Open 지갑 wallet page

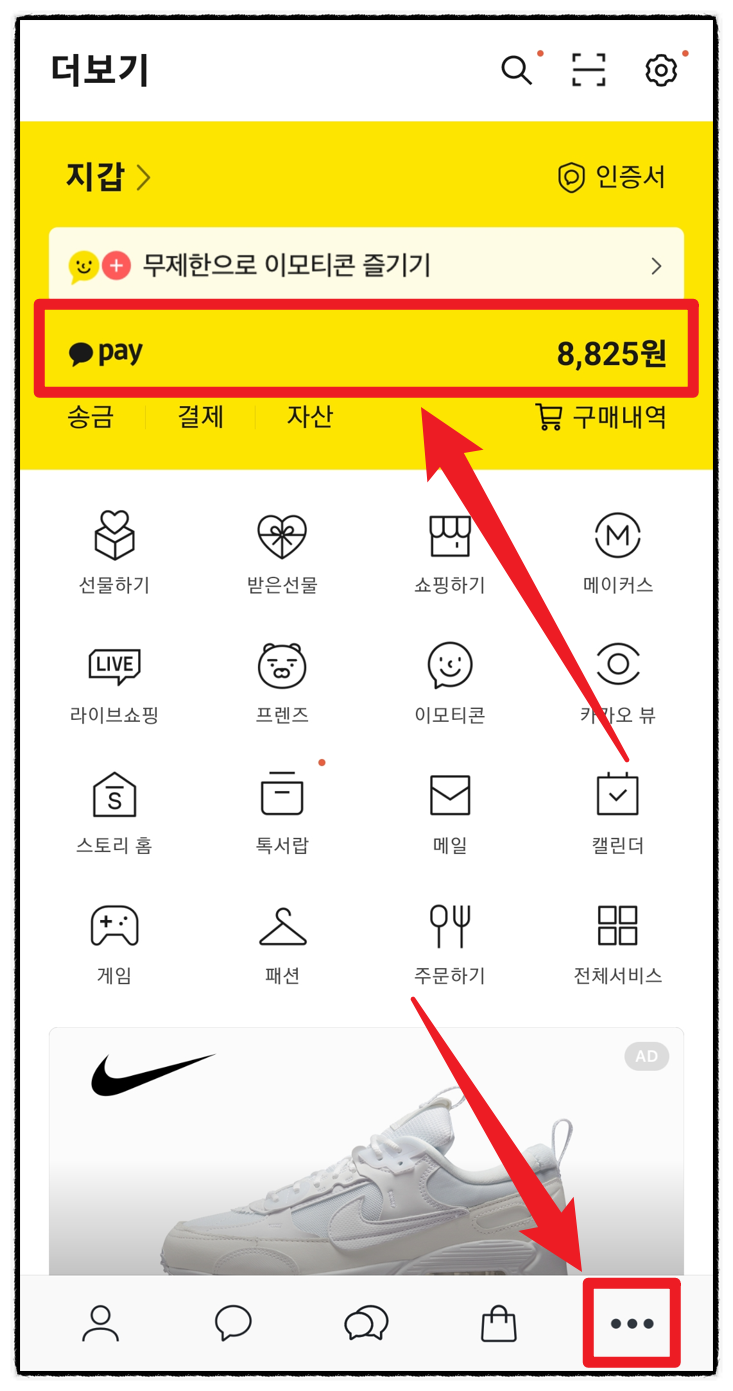coord(108,177)
